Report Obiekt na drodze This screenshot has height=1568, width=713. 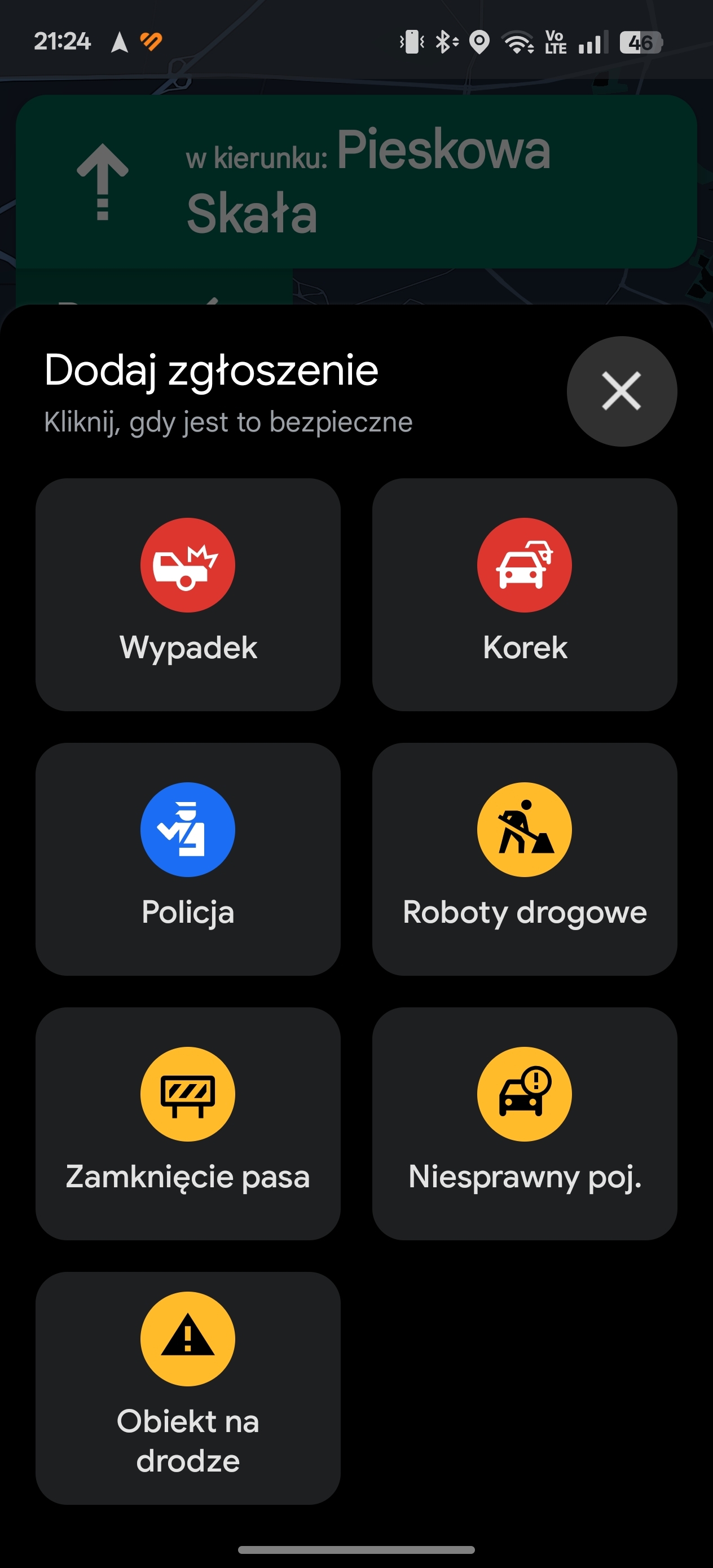[187, 1388]
